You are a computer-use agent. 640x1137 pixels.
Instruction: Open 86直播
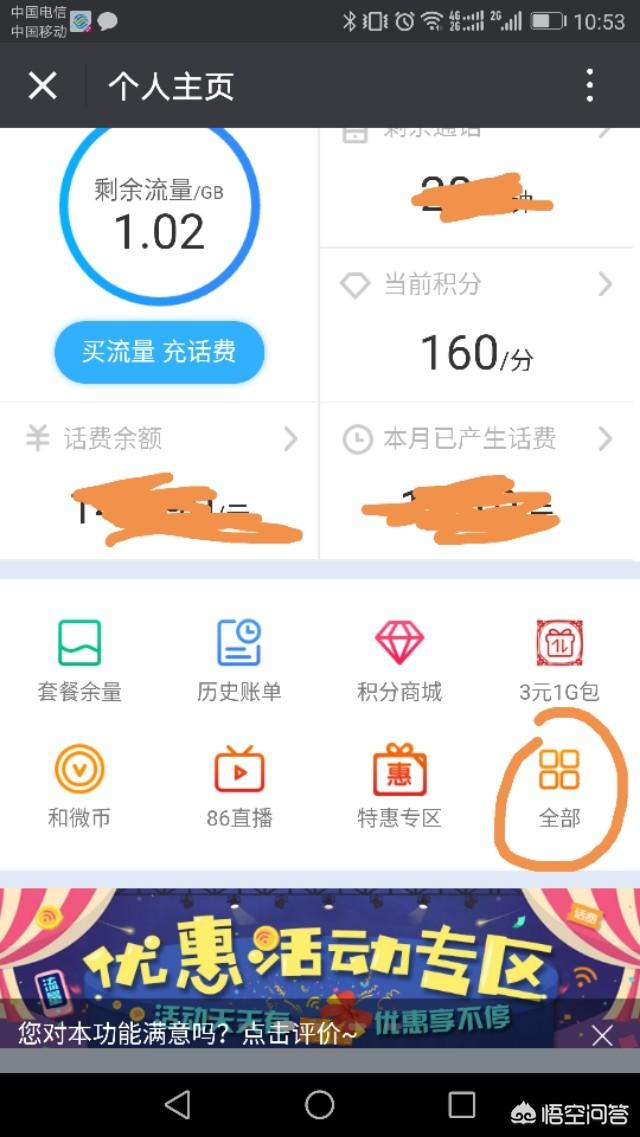pos(239,786)
